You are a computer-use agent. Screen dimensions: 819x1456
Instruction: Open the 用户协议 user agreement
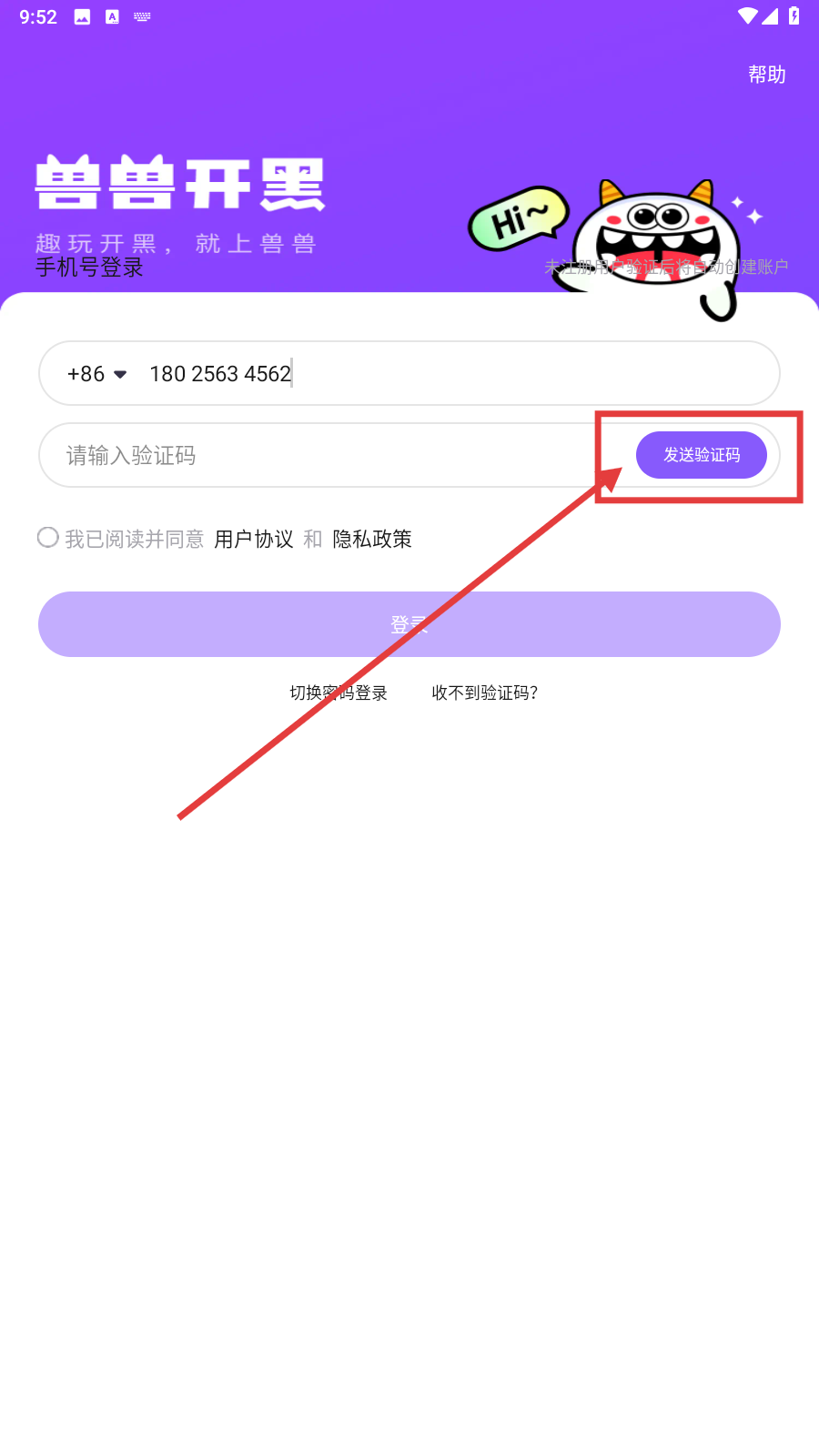tap(254, 539)
